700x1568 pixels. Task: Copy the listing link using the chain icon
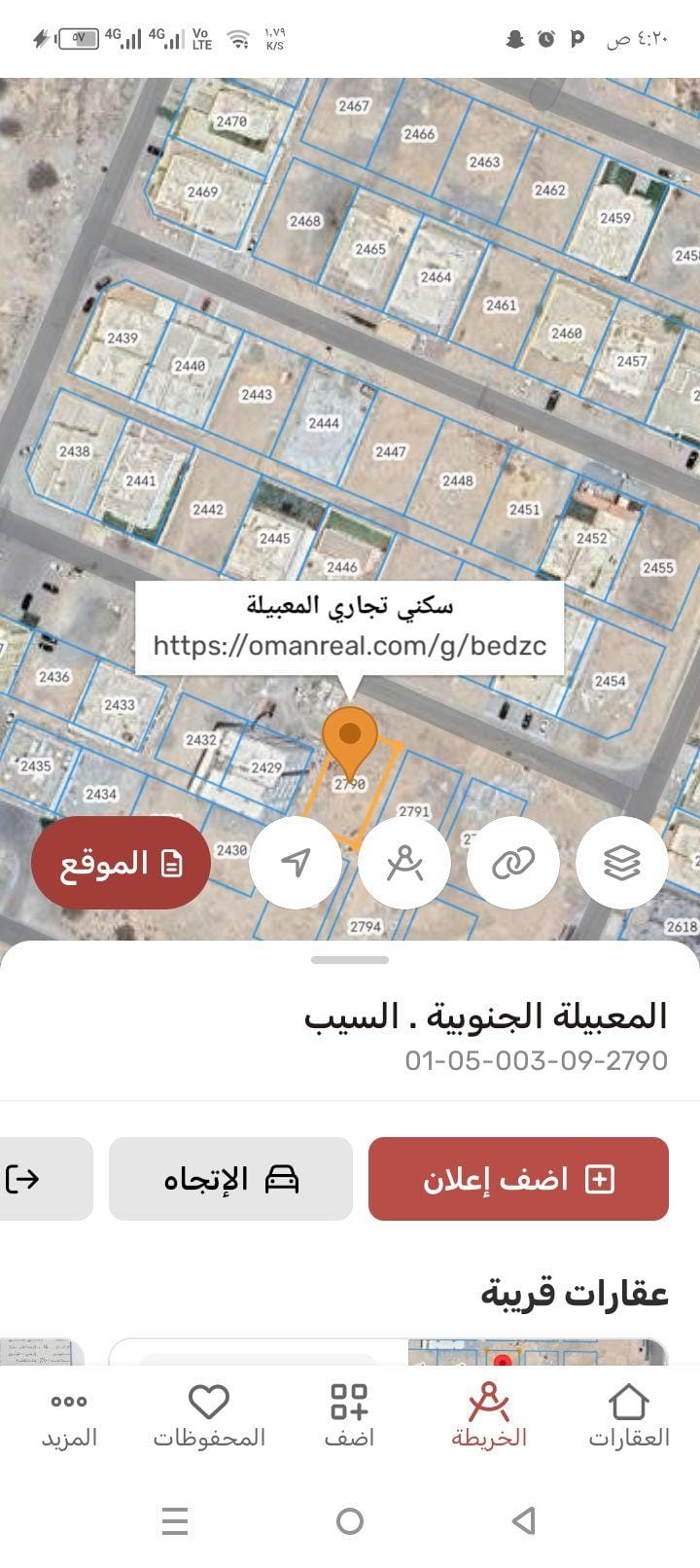click(x=514, y=862)
